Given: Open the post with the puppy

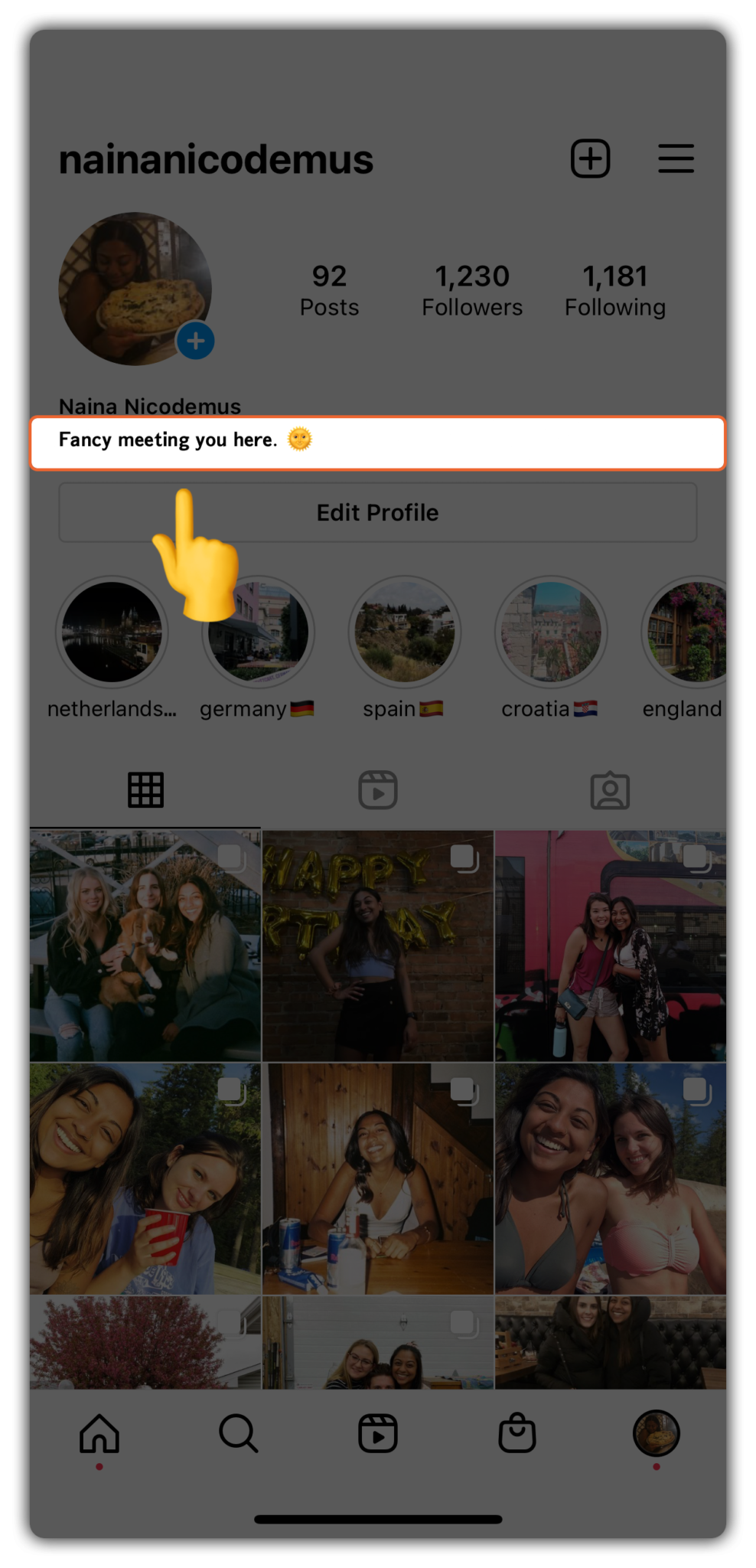Looking at the screenshot, I should [145, 946].
